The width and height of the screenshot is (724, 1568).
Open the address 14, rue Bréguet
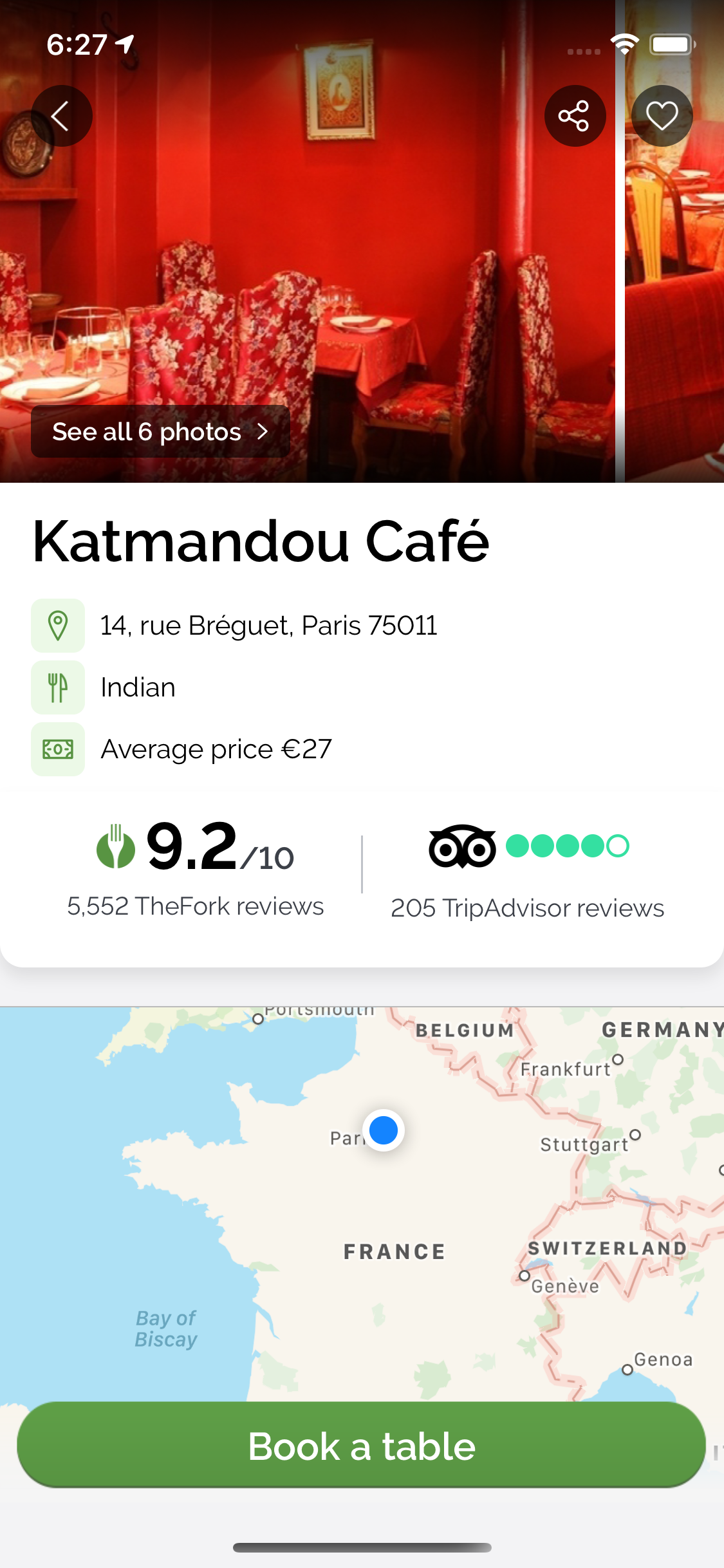[x=268, y=626]
